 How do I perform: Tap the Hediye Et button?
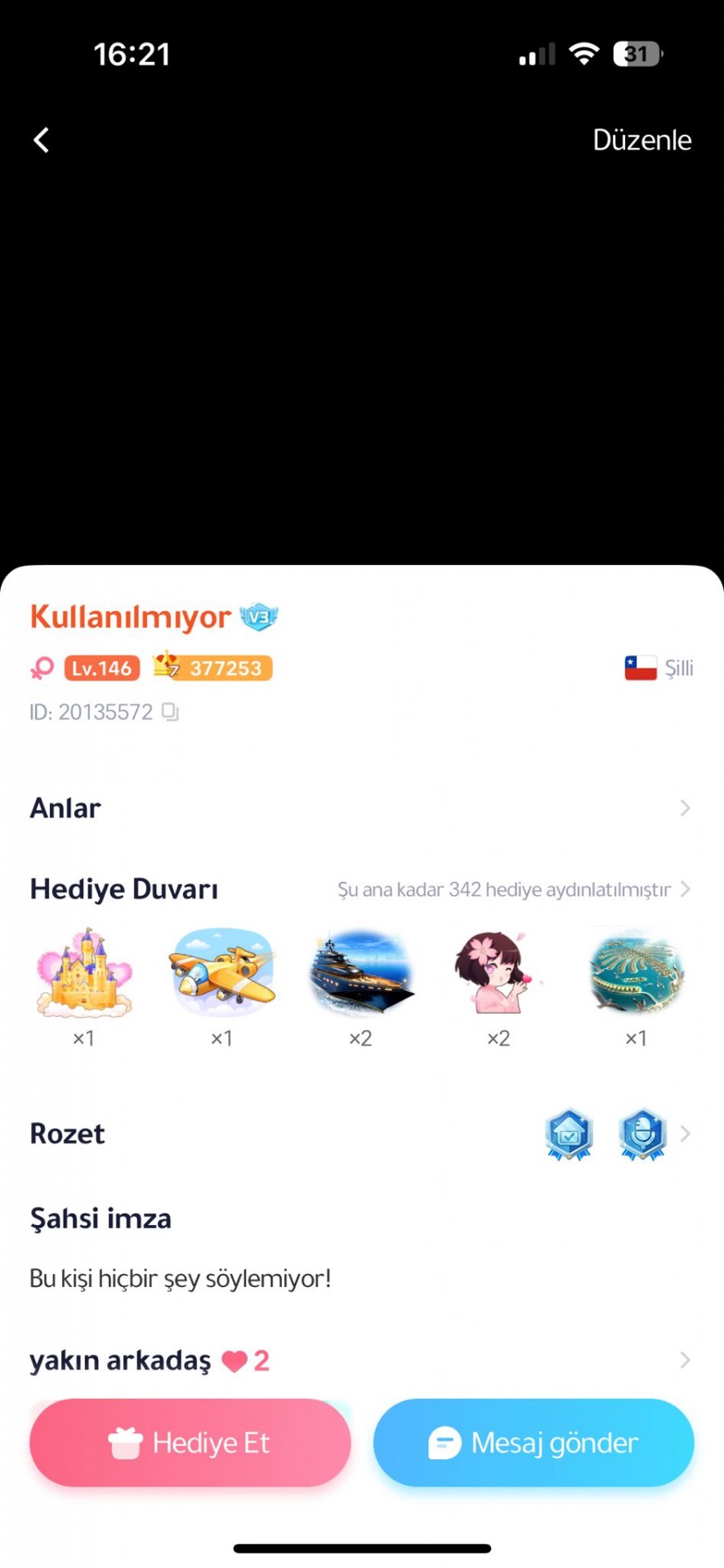pyautogui.click(x=190, y=1443)
